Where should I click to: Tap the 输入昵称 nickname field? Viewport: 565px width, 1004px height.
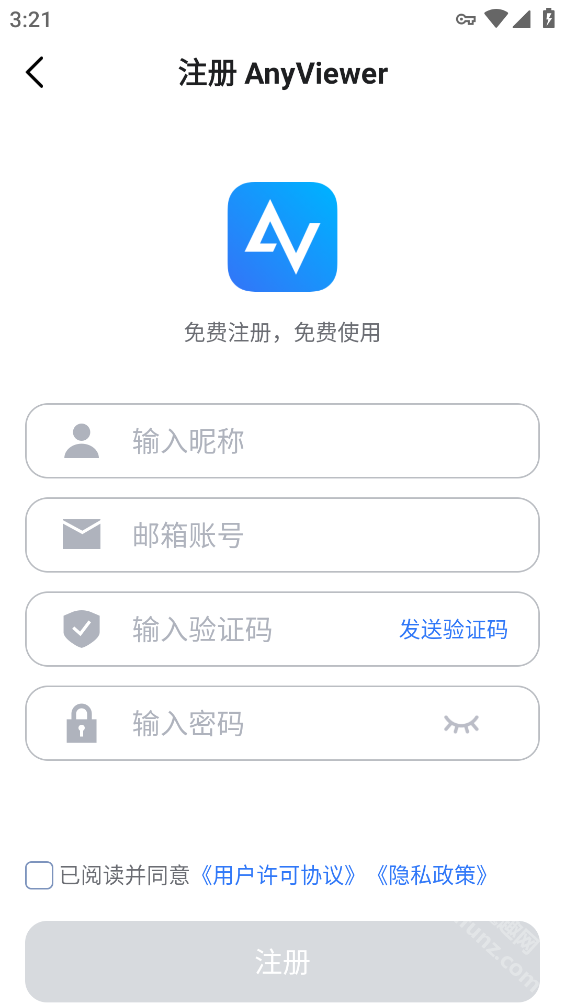pyautogui.click(x=282, y=441)
